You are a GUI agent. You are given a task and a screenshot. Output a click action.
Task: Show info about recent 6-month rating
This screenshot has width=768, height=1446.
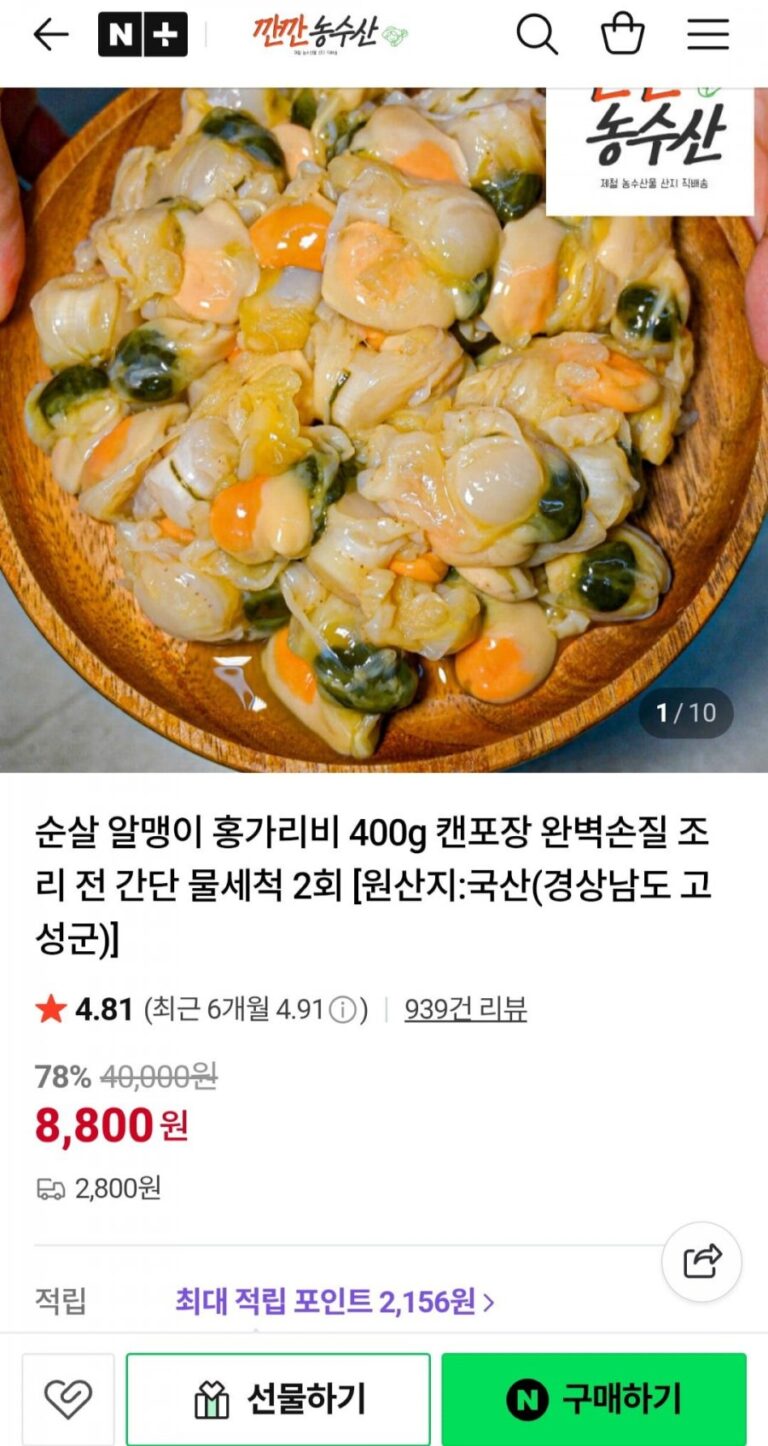342,1010
